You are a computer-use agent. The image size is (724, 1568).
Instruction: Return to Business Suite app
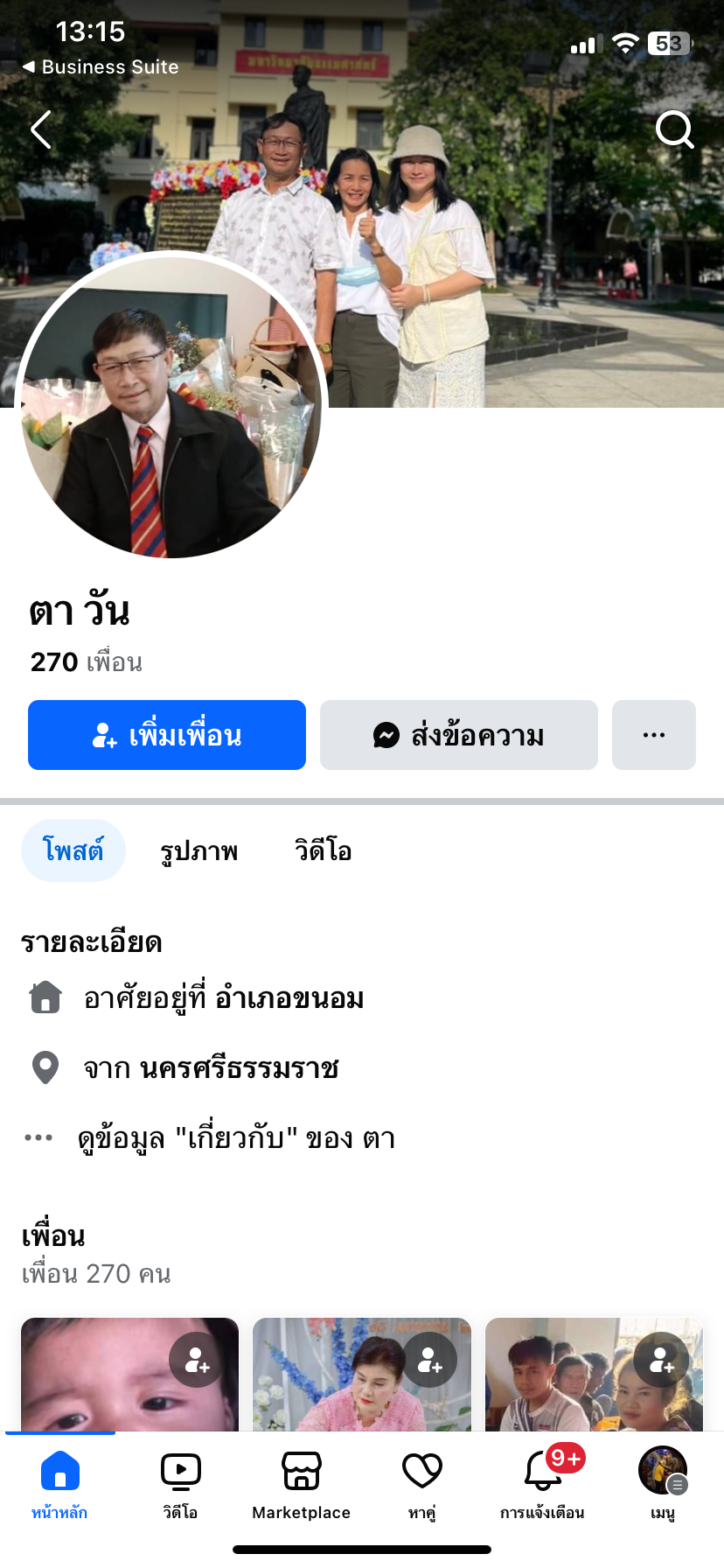pyautogui.click(x=101, y=66)
